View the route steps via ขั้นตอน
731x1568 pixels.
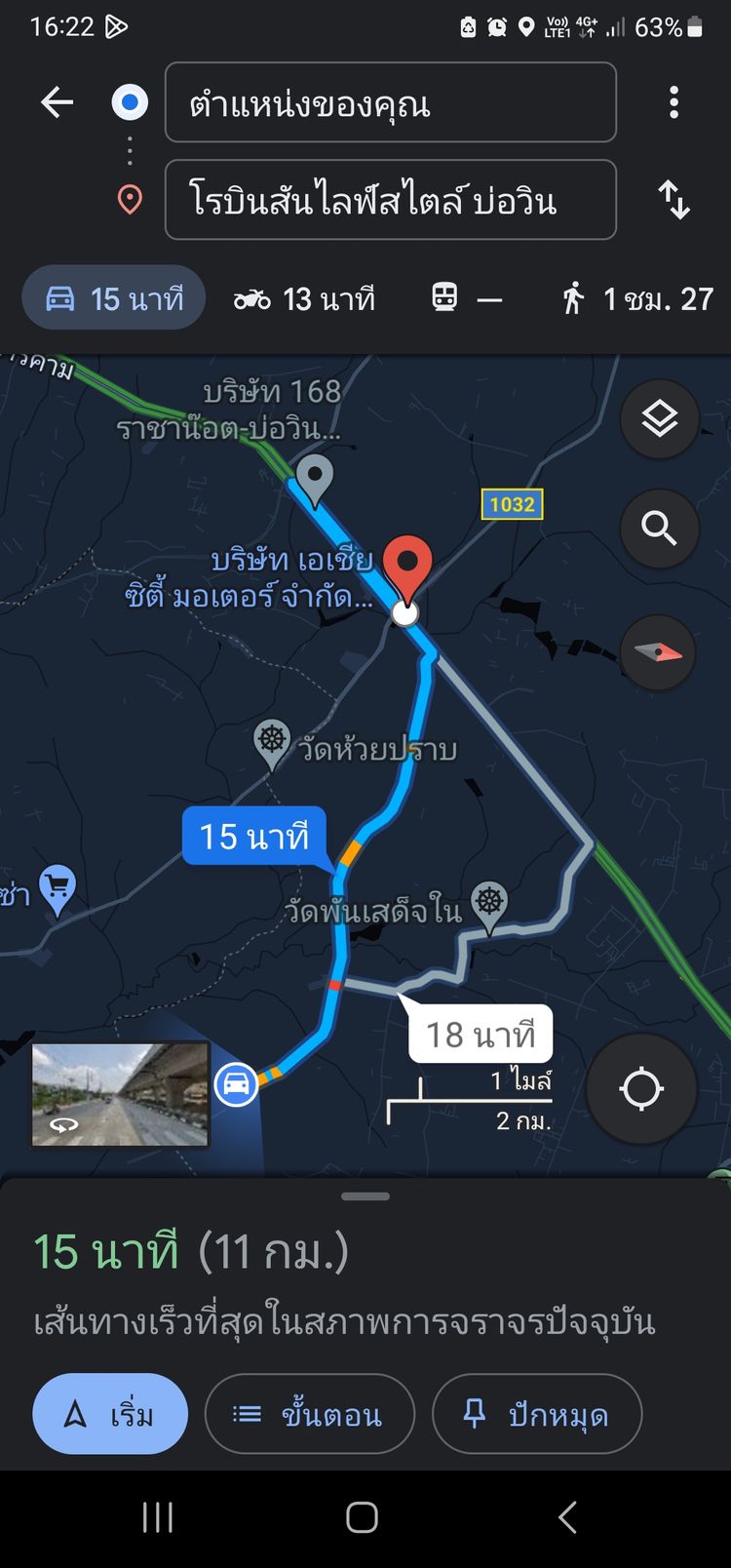[309, 1414]
